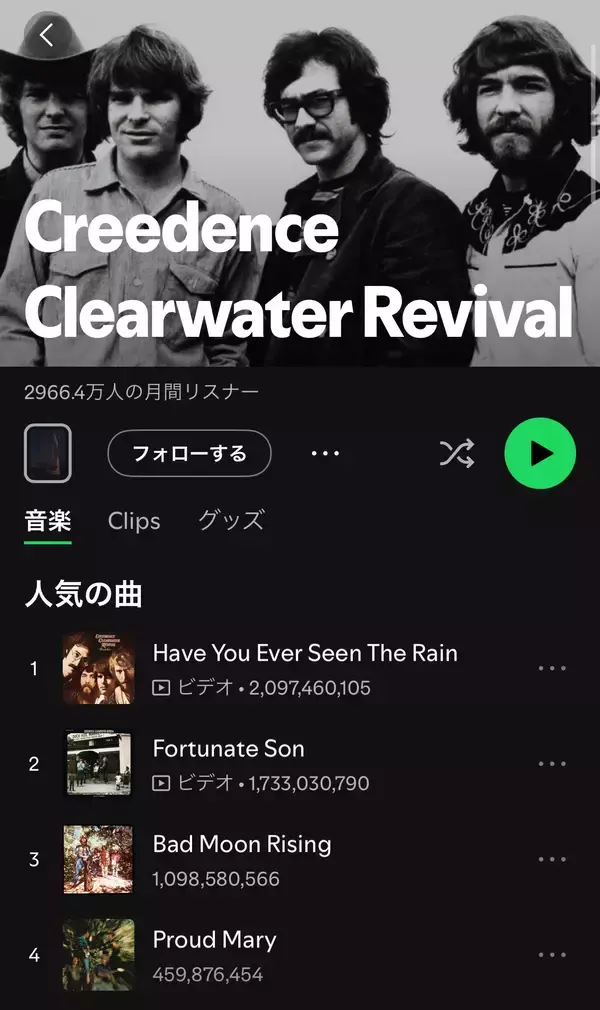Open more options for Have You Ever Seen The Rain
Image resolution: width=600 pixels, height=1010 pixels.
coord(552,669)
